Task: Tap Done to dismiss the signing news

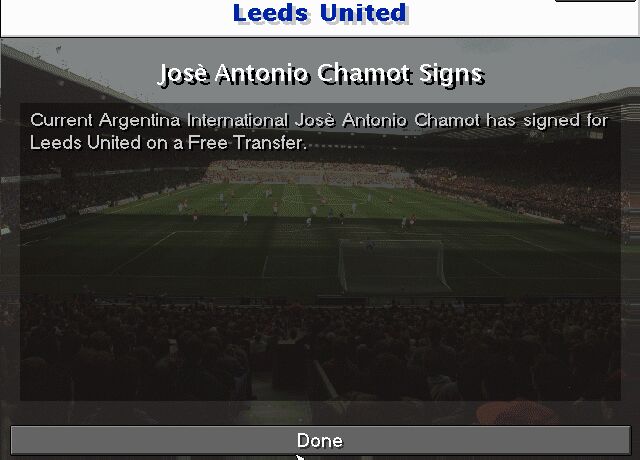Action: [x=320, y=440]
